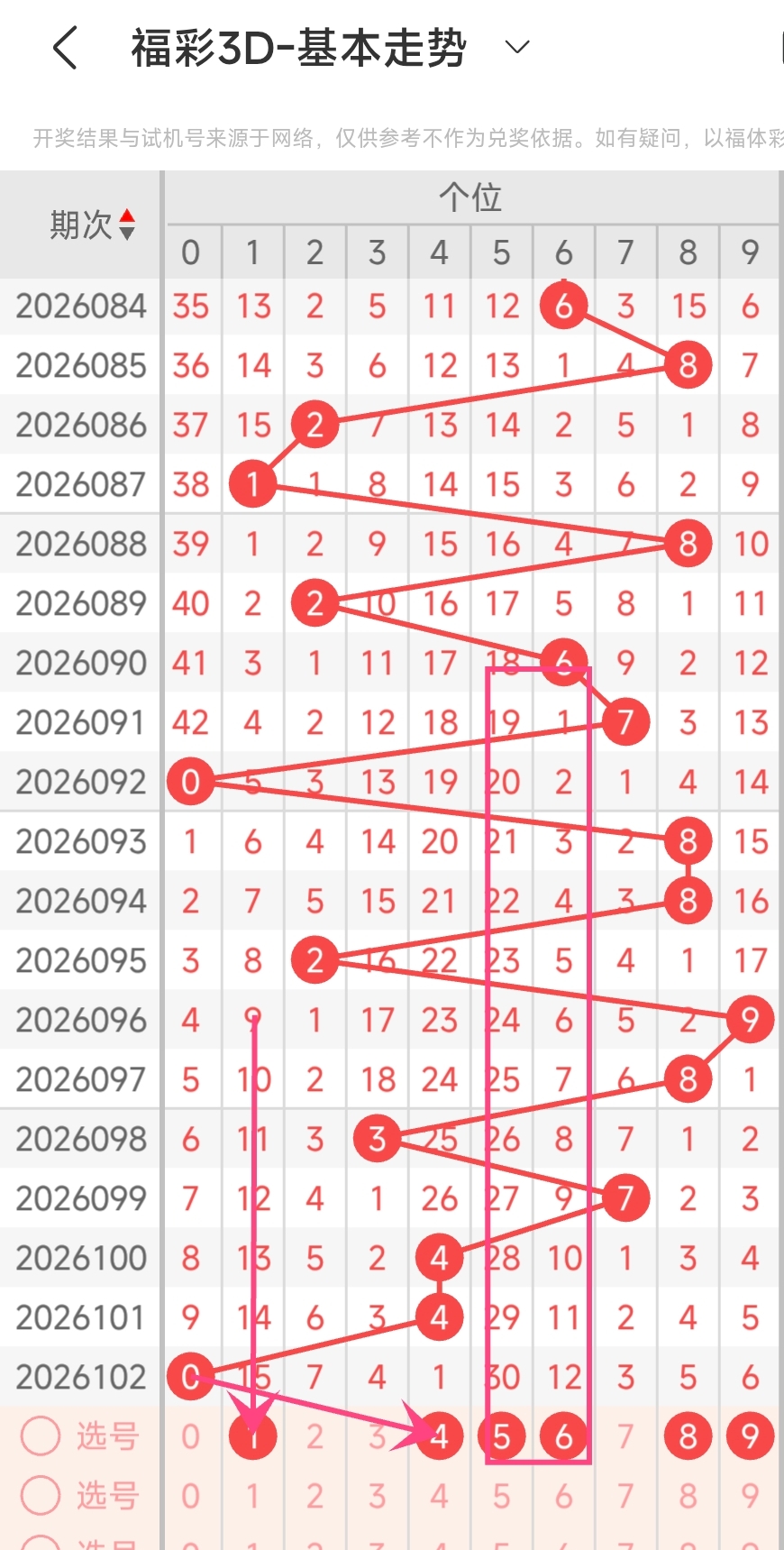784x1550 pixels.
Task: Expand the 福彩3D-基本走势 chart type dropdown
Action: point(517,47)
